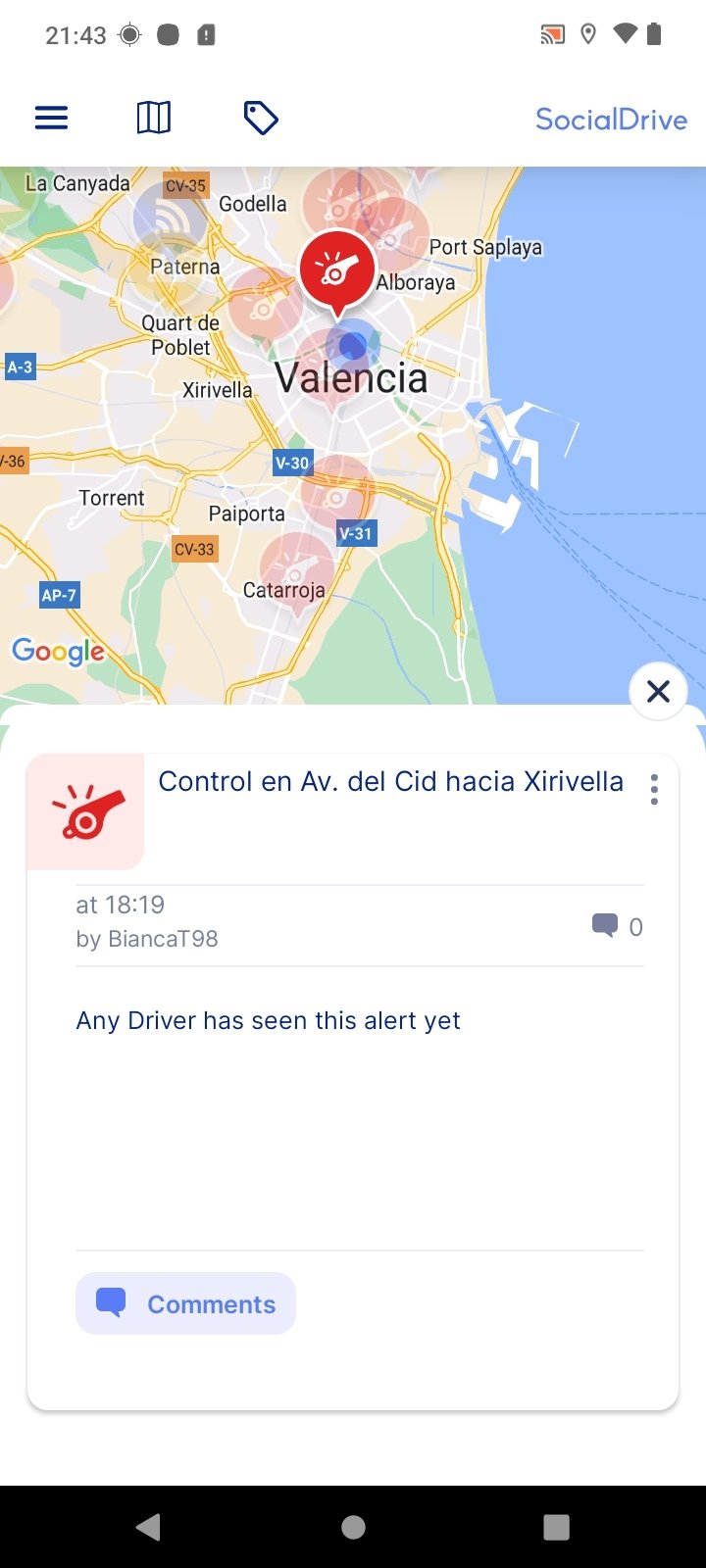Open overflow menu for Av. del Cid alert

654,789
